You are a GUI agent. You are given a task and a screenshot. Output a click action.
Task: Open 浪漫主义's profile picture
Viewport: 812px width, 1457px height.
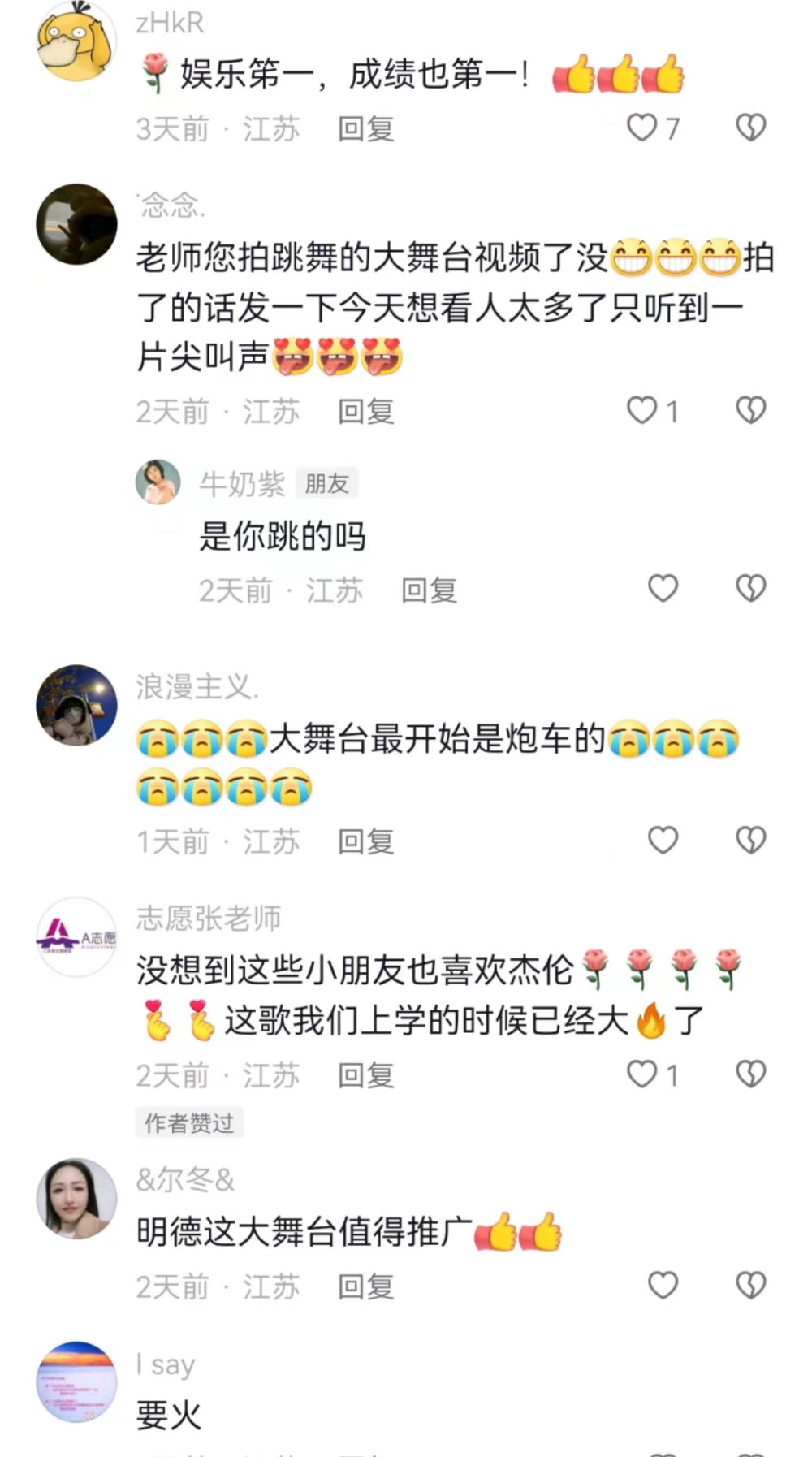[x=77, y=704]
